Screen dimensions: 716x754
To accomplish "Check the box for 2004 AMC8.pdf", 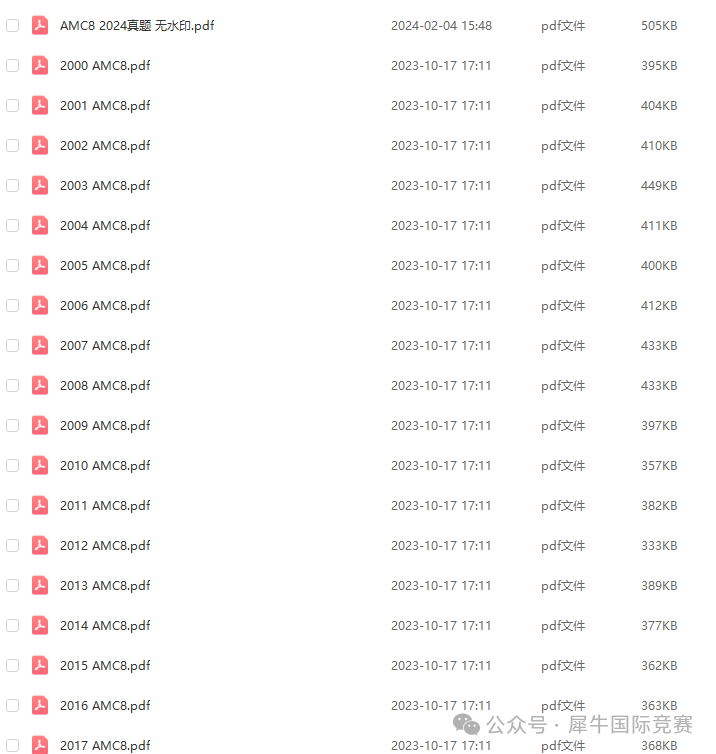I will (13, 225).
